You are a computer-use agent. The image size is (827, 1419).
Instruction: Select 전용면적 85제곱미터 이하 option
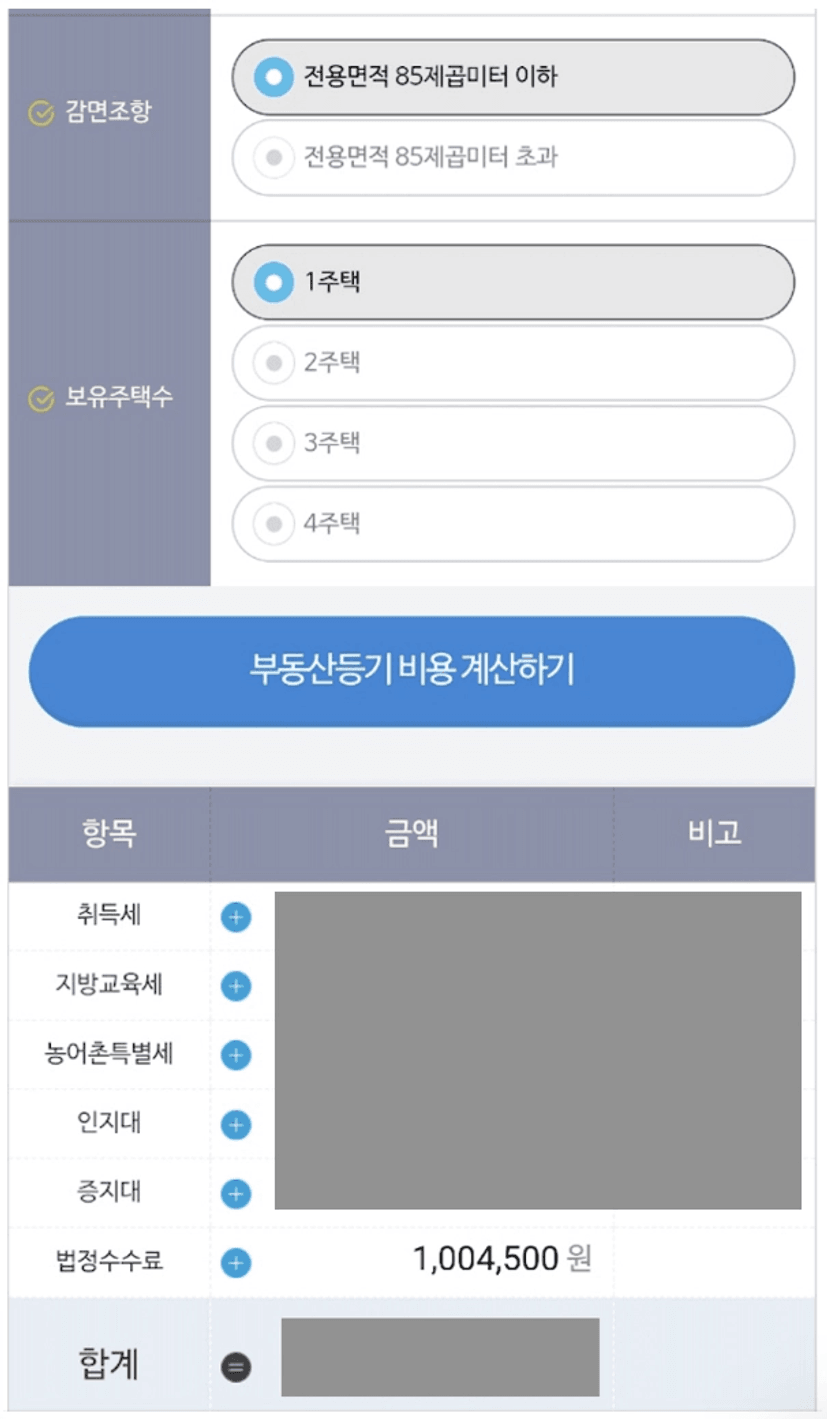[513, 77]
